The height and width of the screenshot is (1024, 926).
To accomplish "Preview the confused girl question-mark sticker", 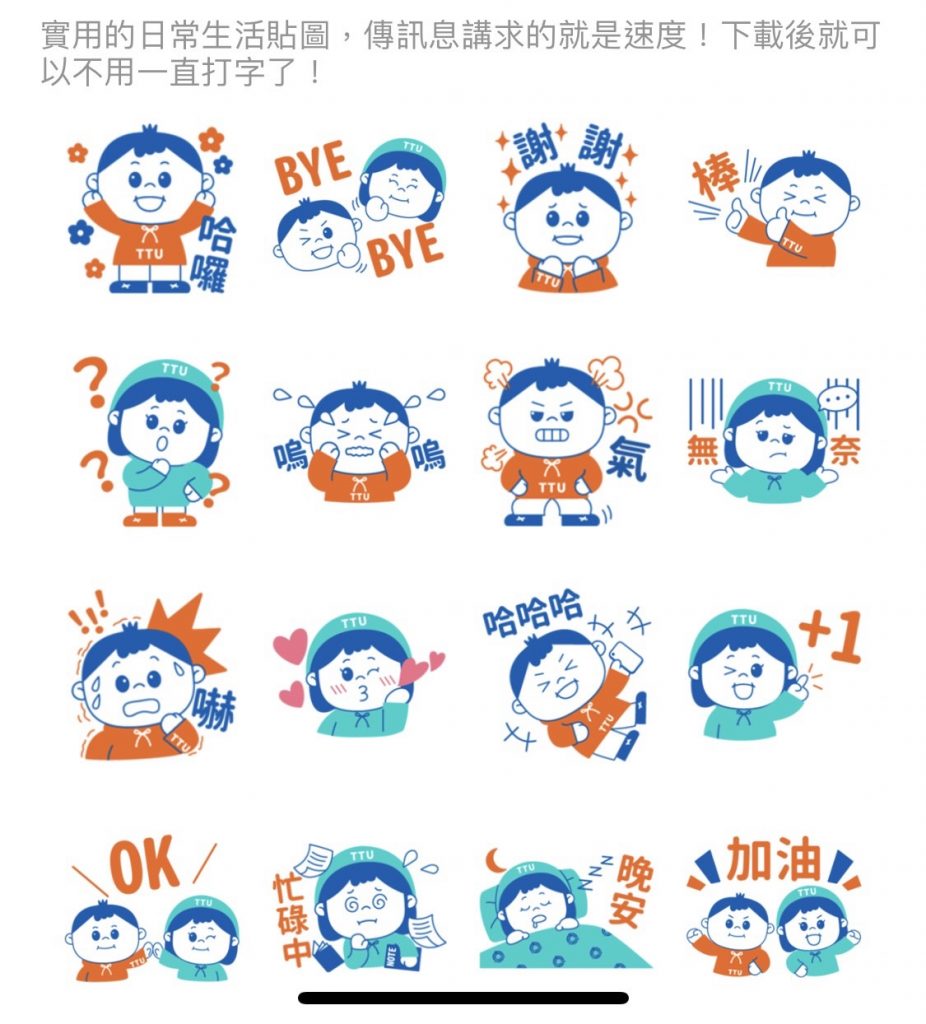I will tap(152, 441).
